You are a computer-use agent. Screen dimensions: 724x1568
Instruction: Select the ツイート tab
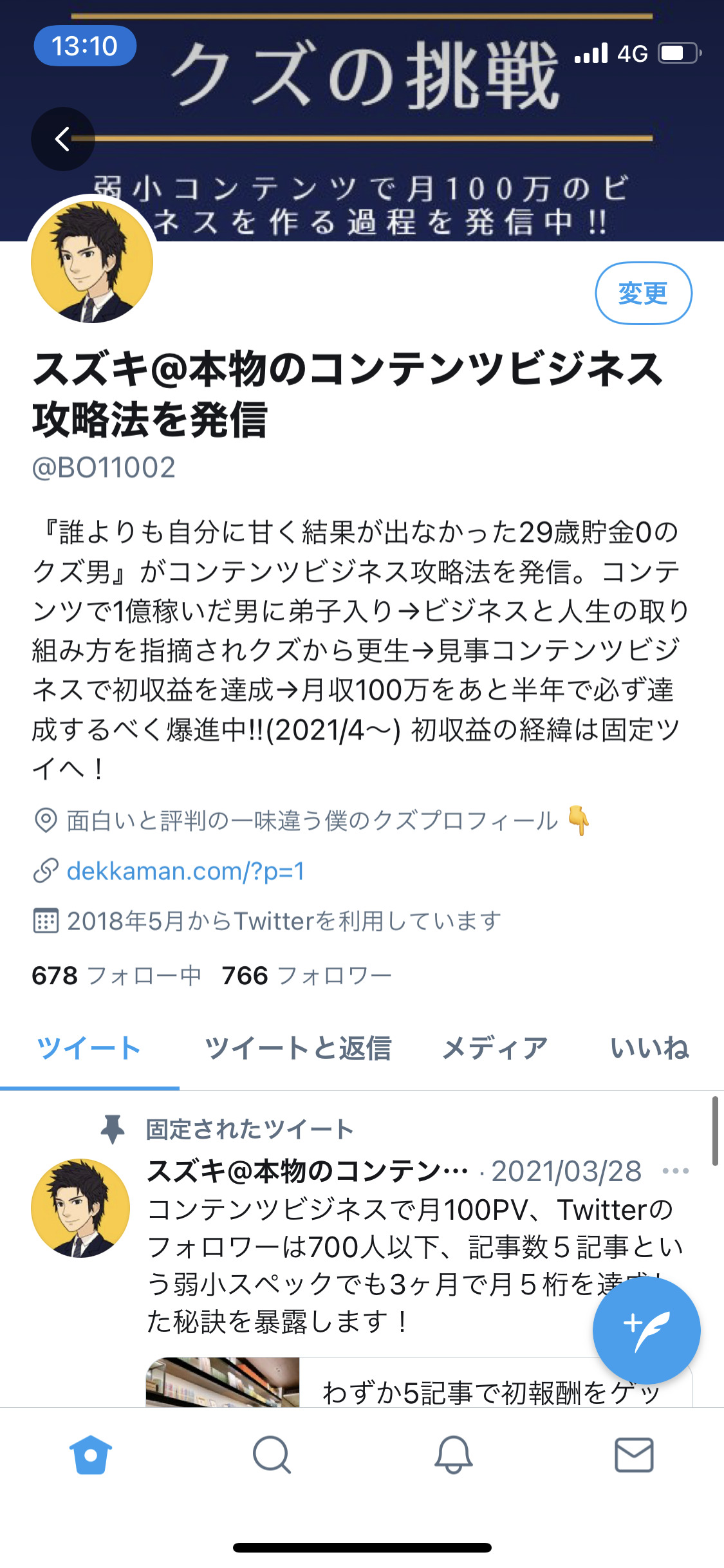(89, 1049)
